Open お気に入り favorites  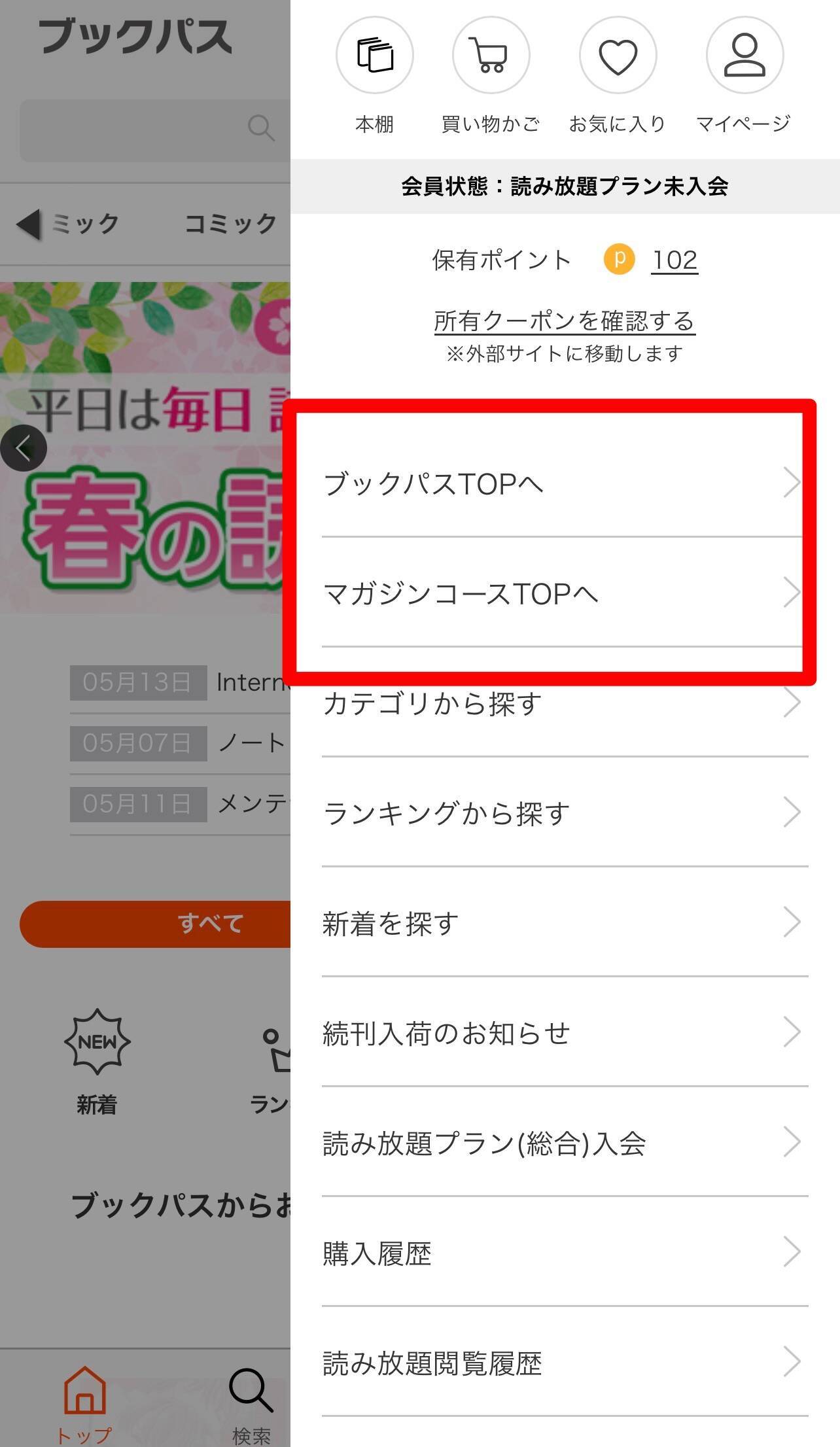618,56
